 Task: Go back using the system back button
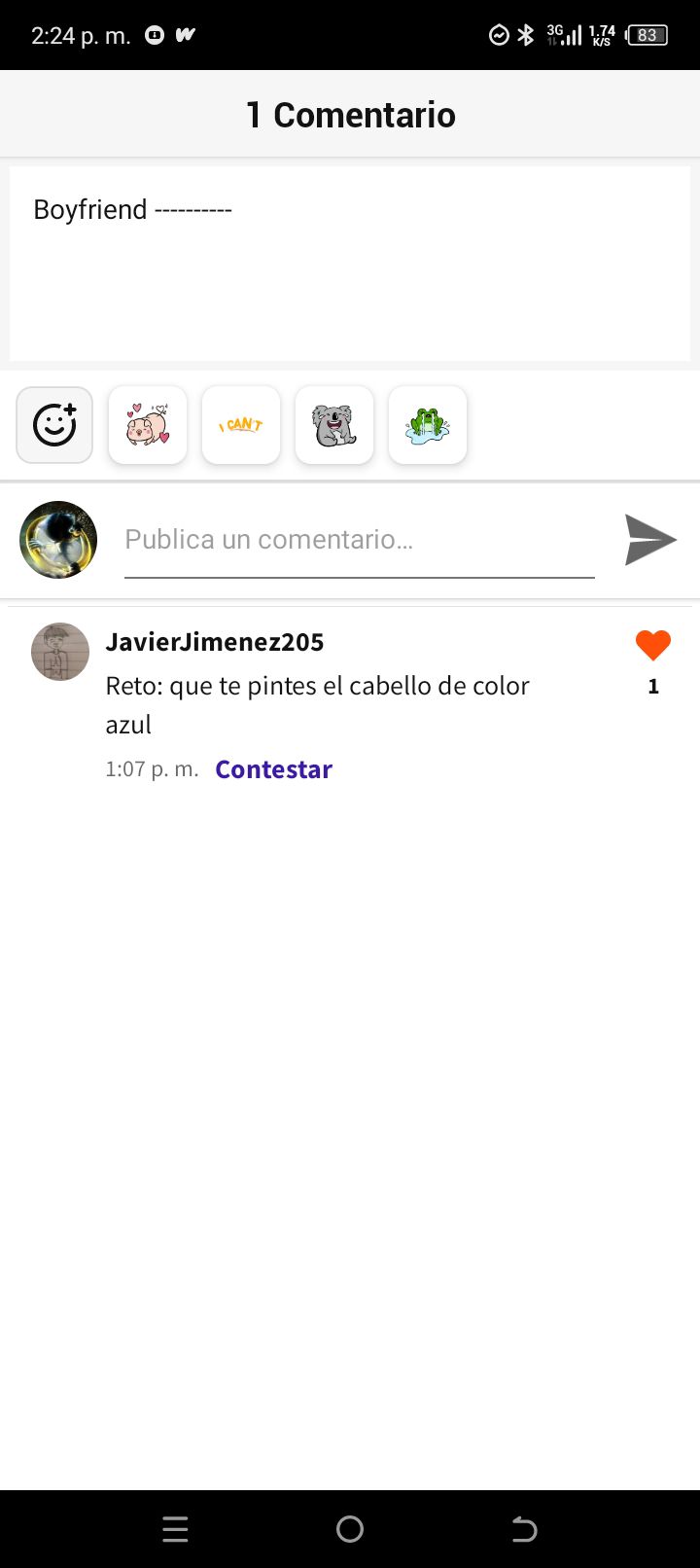524,1529
